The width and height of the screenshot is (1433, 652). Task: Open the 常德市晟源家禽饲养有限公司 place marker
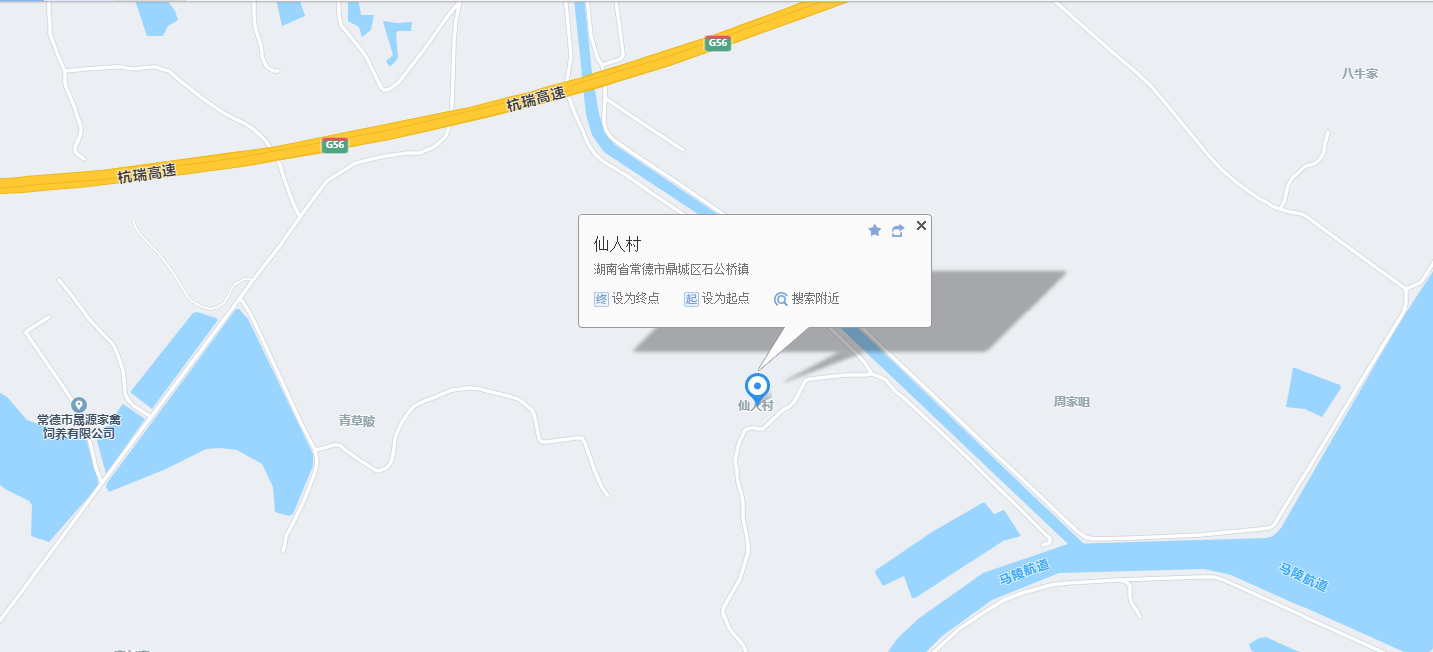(x=79, y=405)
